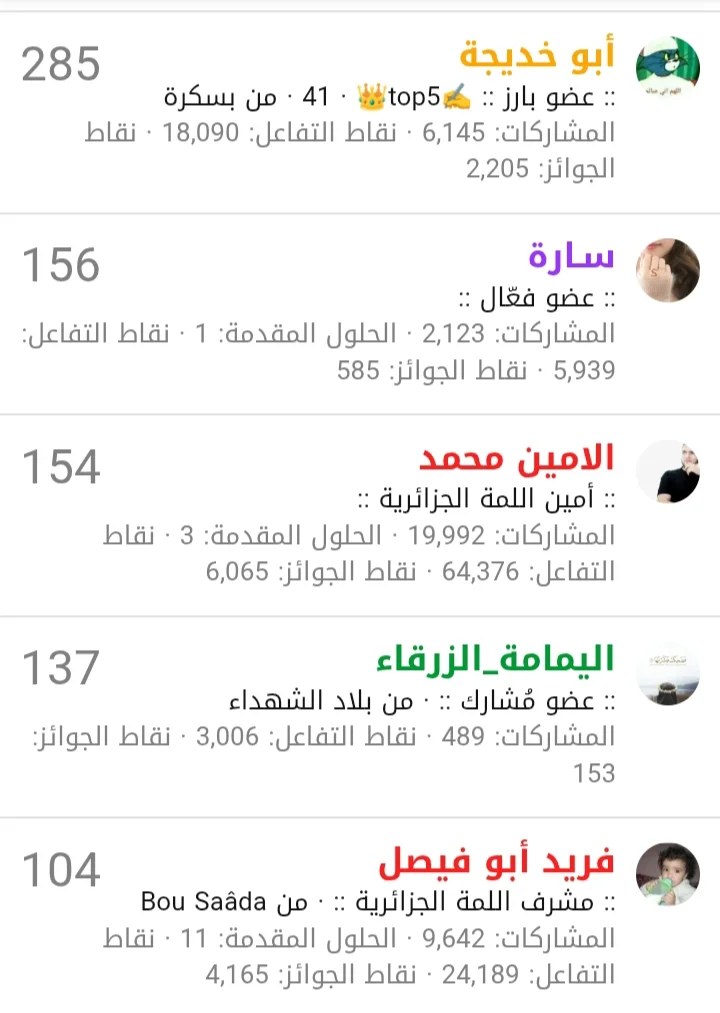This screenshot has width=720, height=1013.
Task: Open سارة's profile link
Action: tap(571, 257)
